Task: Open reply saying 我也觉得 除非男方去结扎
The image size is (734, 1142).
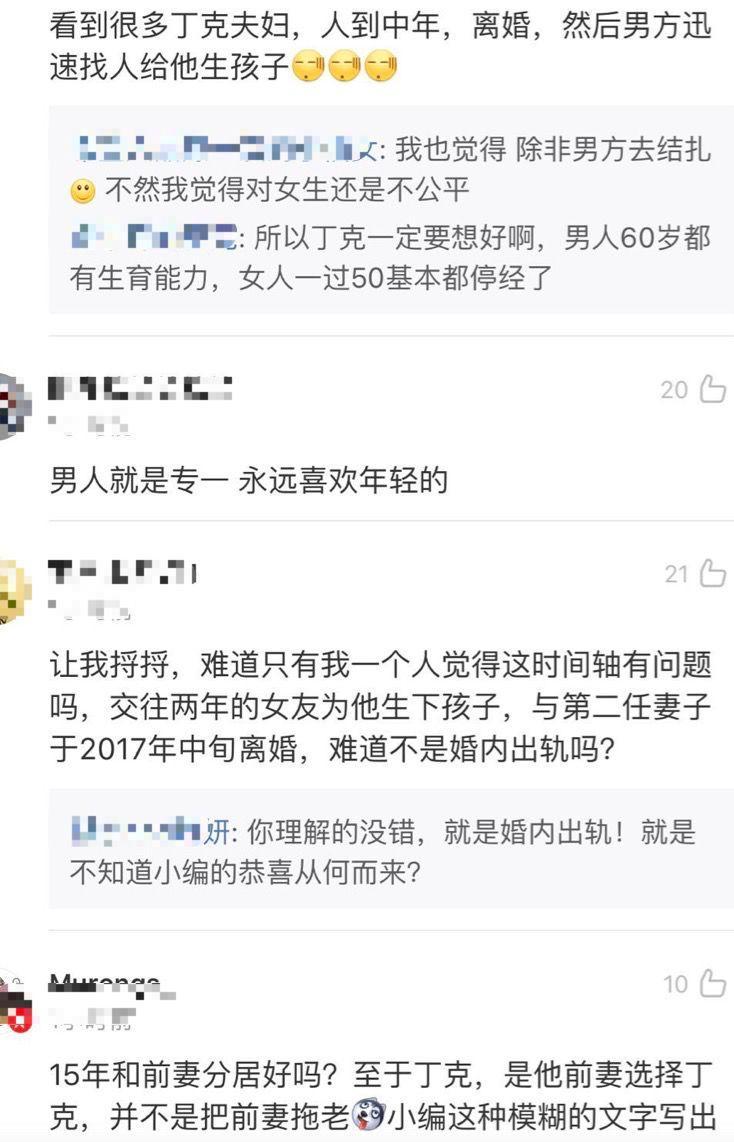Action: pos(390,169)
